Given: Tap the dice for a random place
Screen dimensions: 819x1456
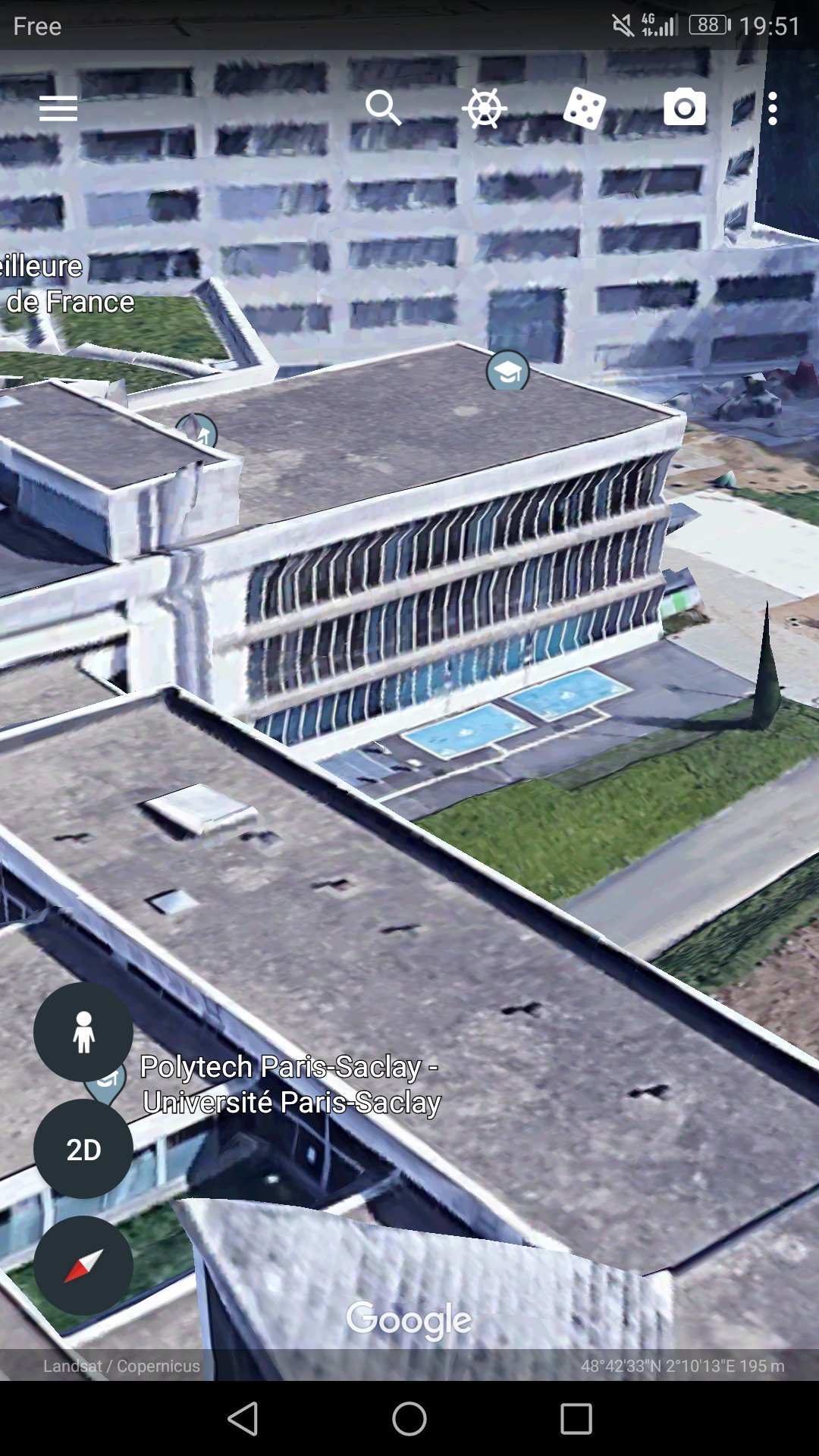Looking at the screenshot, I should 585,108.
